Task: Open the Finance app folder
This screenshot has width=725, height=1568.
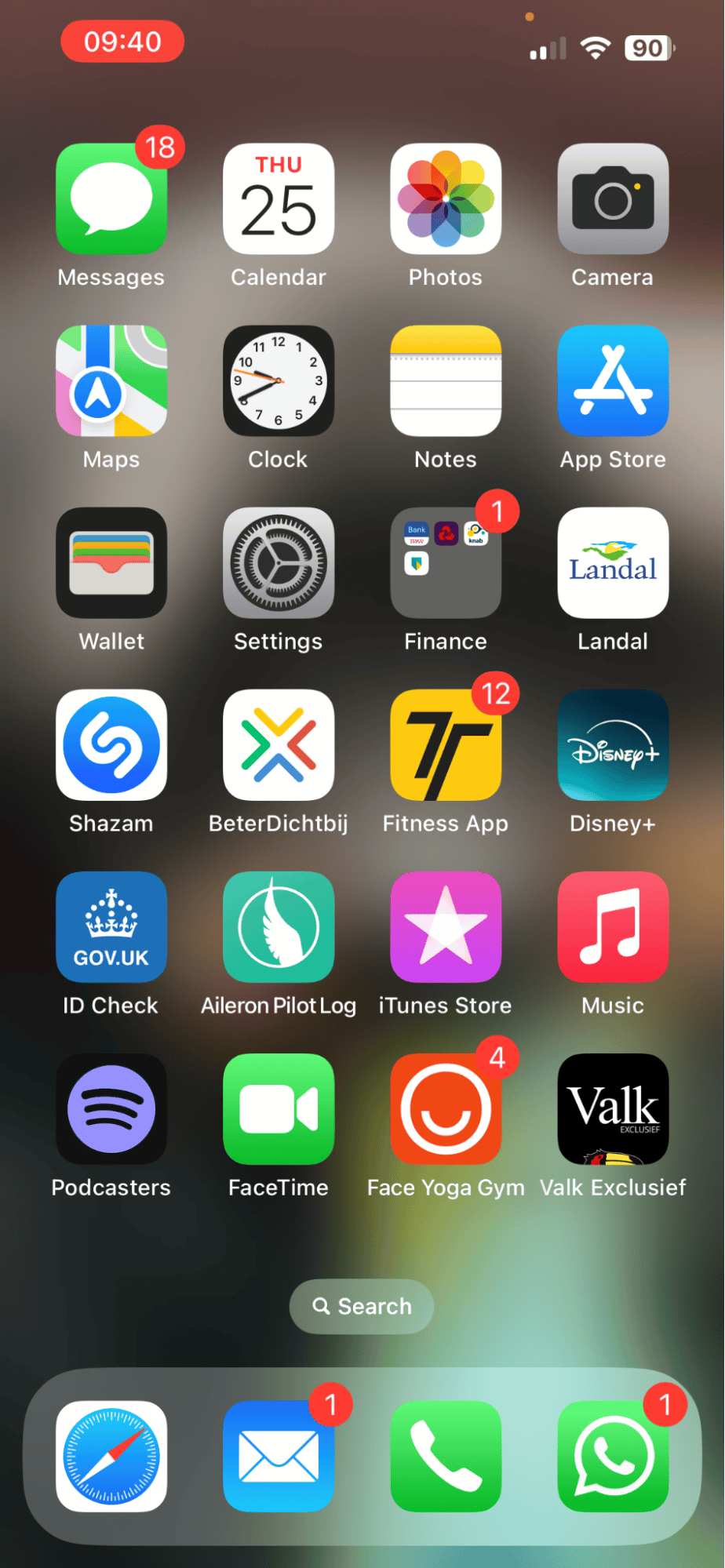Action: [445, 562]
